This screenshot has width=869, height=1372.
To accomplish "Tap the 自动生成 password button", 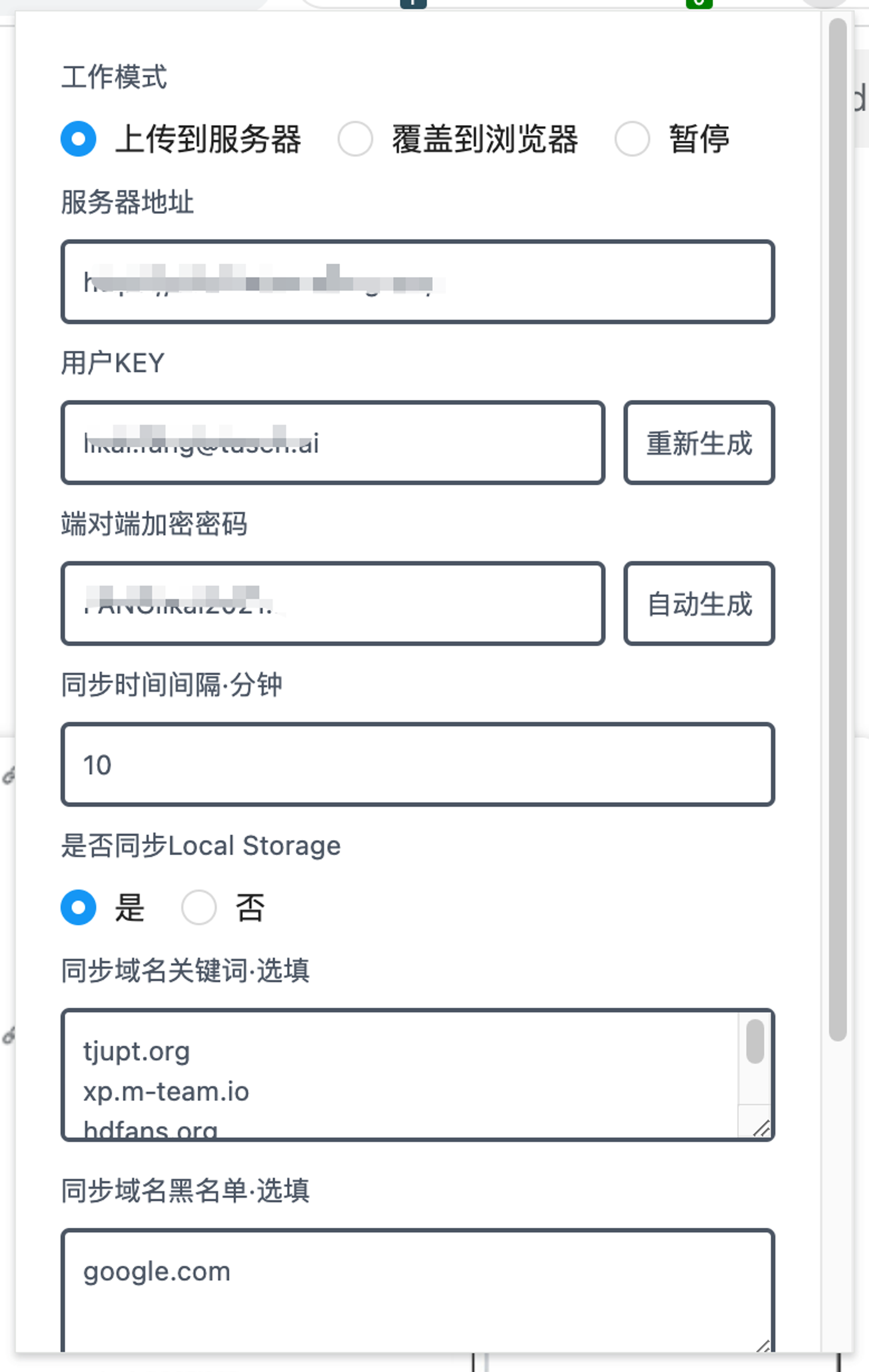I will [699, 603].
